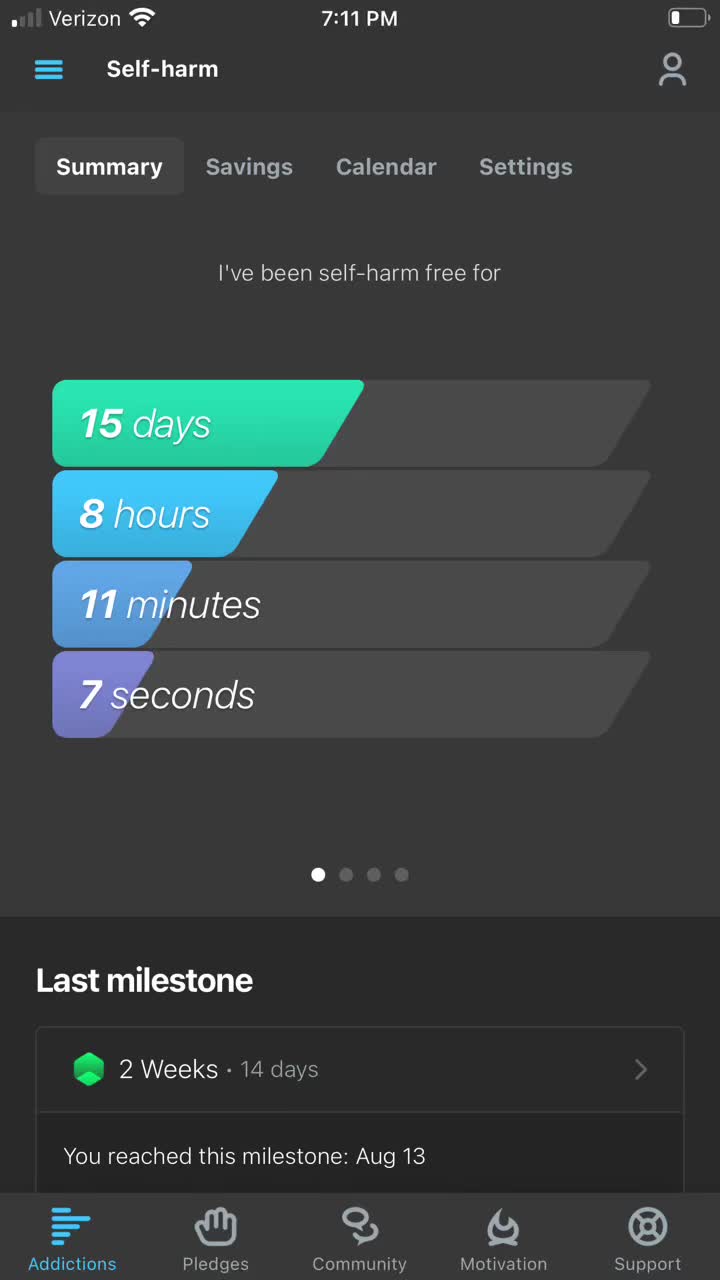This screenshot has width=720, height=1280.
Task: Open the Support tab
Action: coord(647,1238)
